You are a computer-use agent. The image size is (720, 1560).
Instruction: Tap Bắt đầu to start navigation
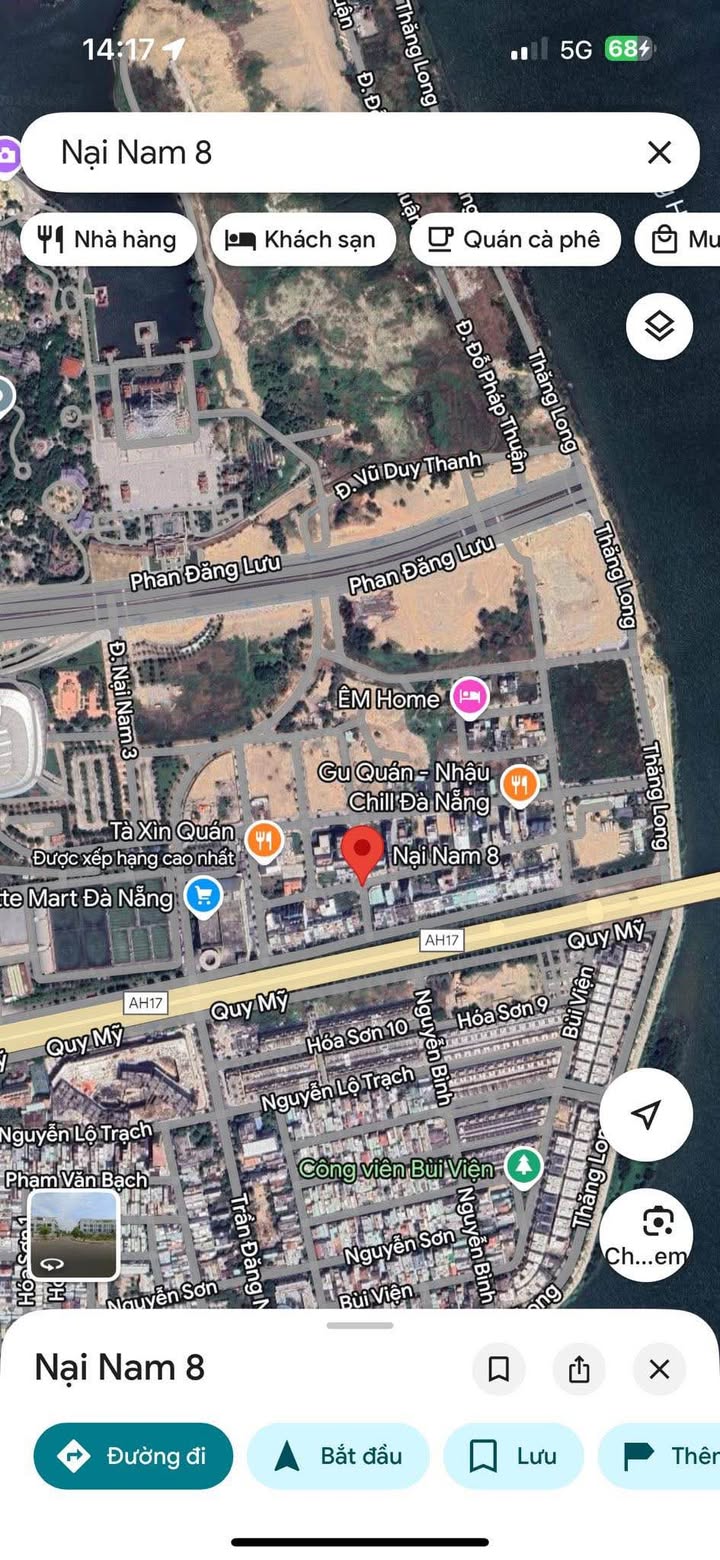click(x=338, y=1456)
